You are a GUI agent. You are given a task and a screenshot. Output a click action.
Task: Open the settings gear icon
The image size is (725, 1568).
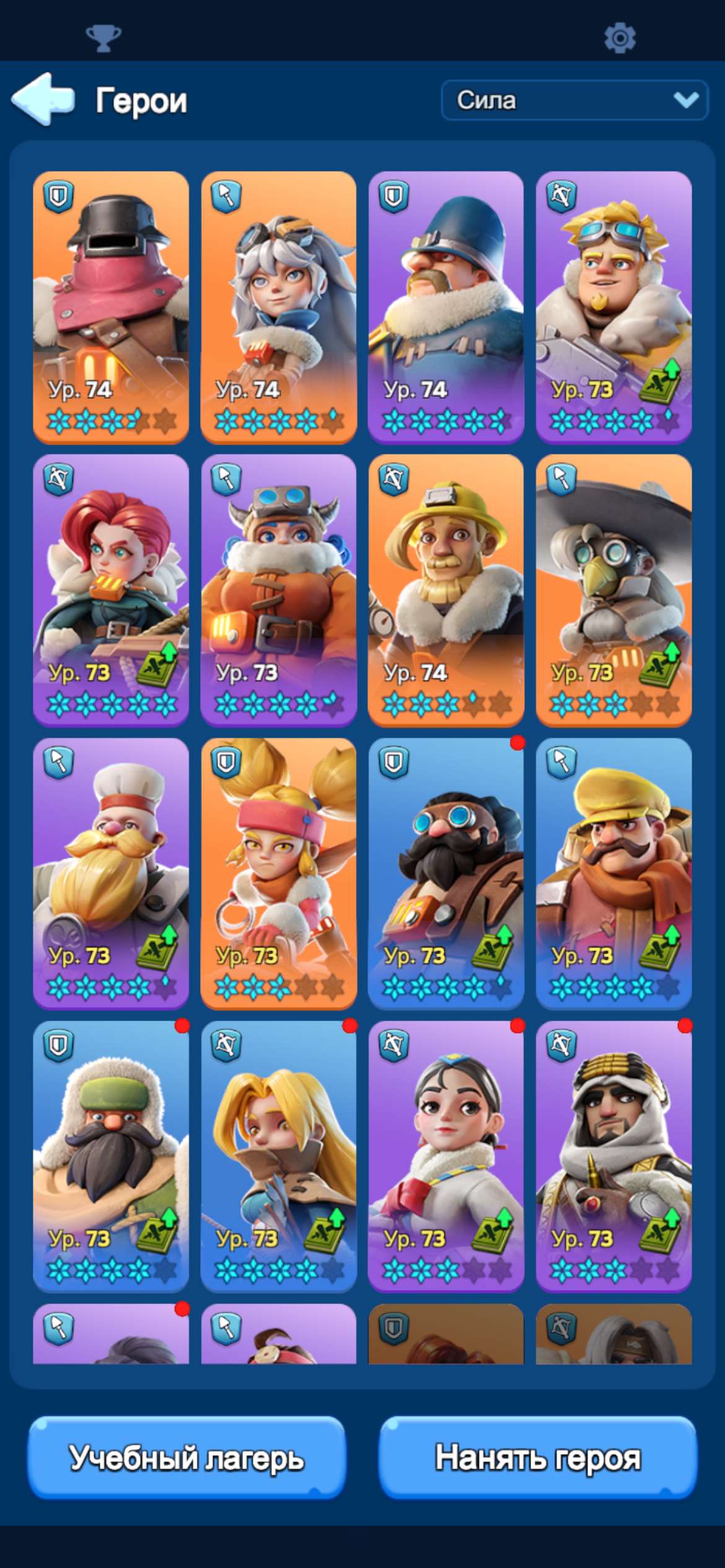click(x=620, y=38)
